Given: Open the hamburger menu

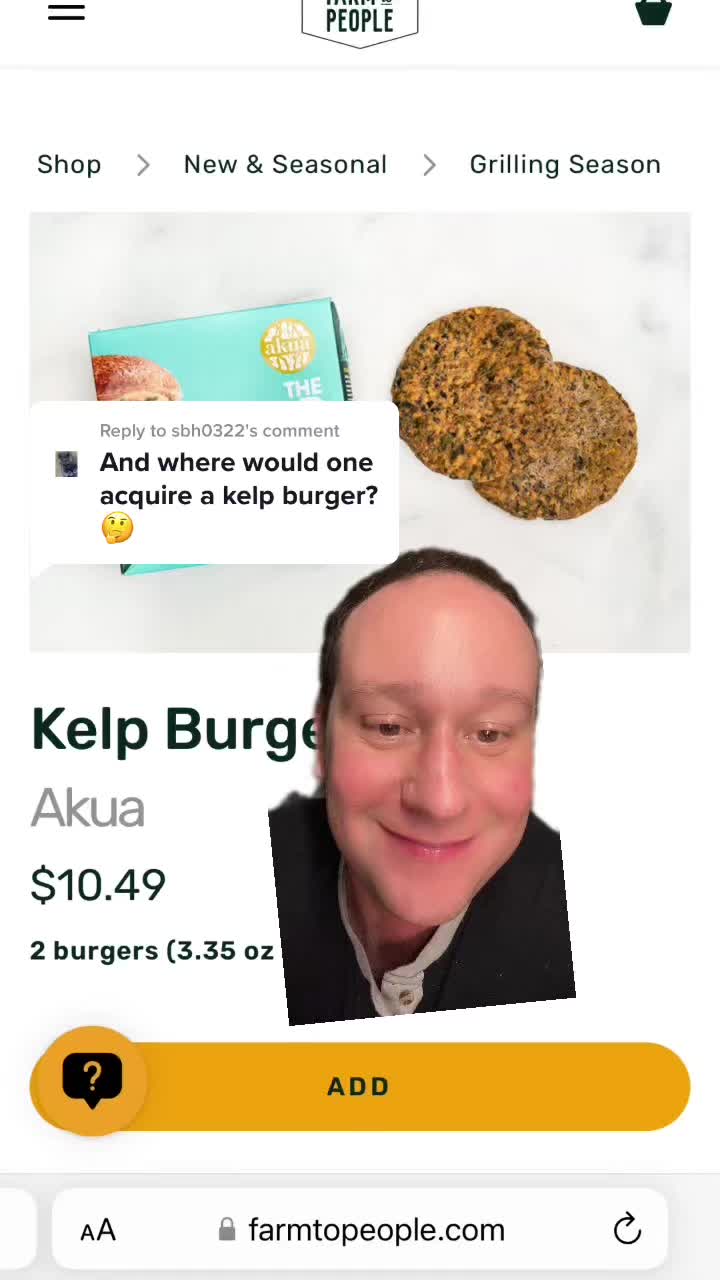Looking at the screenshot, I should [x=66, y=12].
